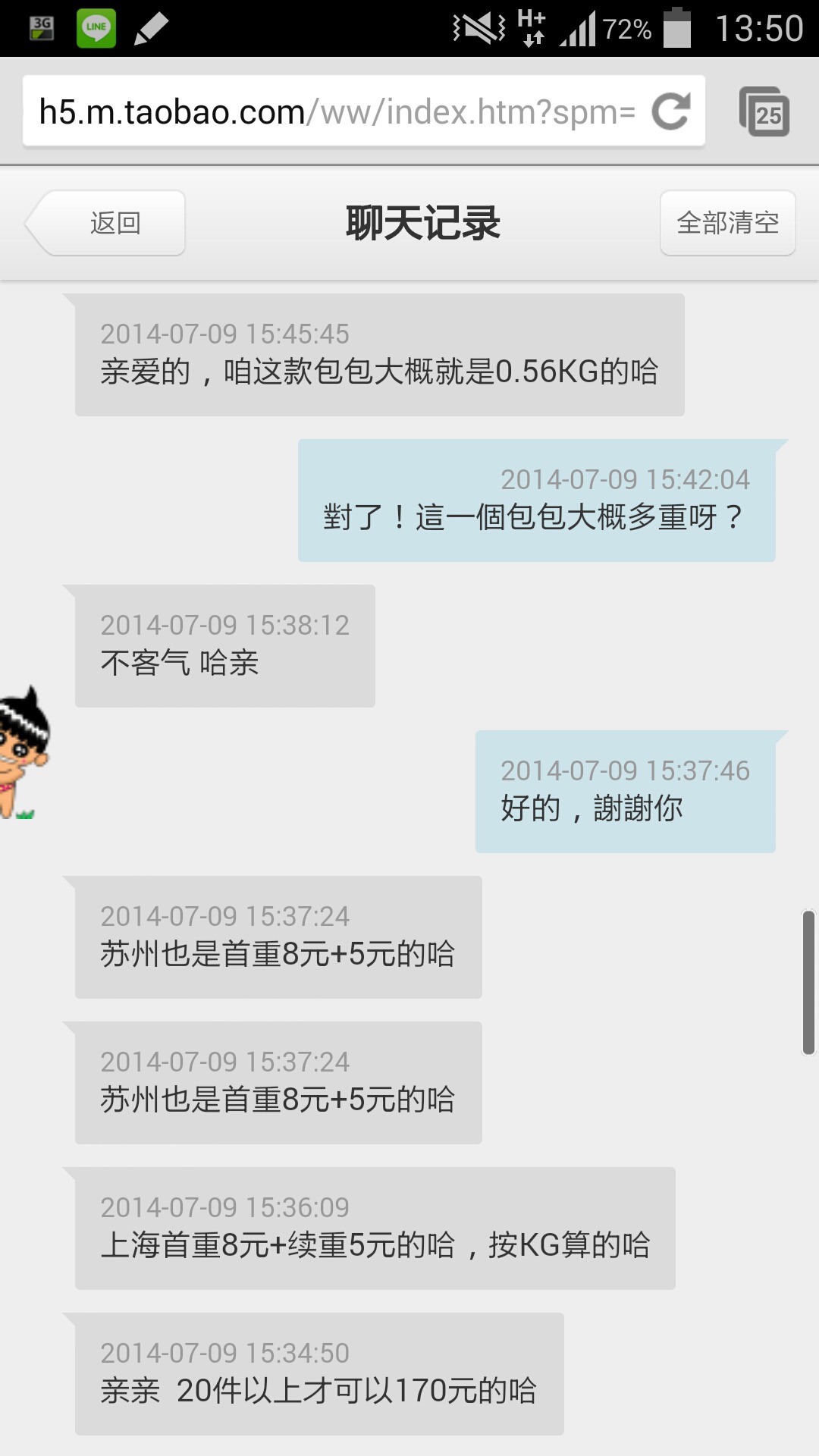This screenshot has height=1456, width=819.
Task: Clear all chat records with 全部清空
Action: (x=728, y=223)
